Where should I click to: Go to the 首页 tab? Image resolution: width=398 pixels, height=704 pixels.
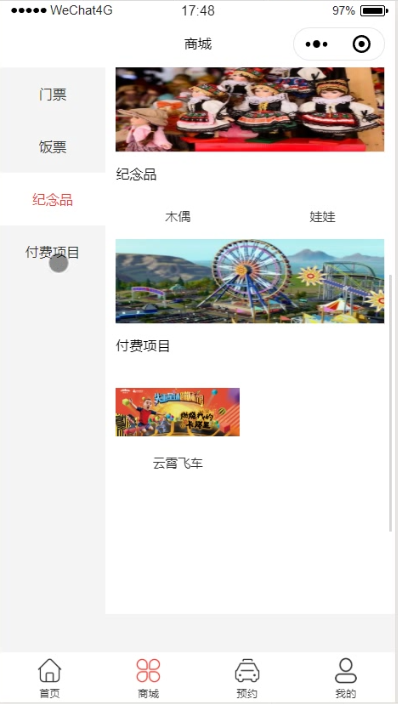tap(49, 678)
